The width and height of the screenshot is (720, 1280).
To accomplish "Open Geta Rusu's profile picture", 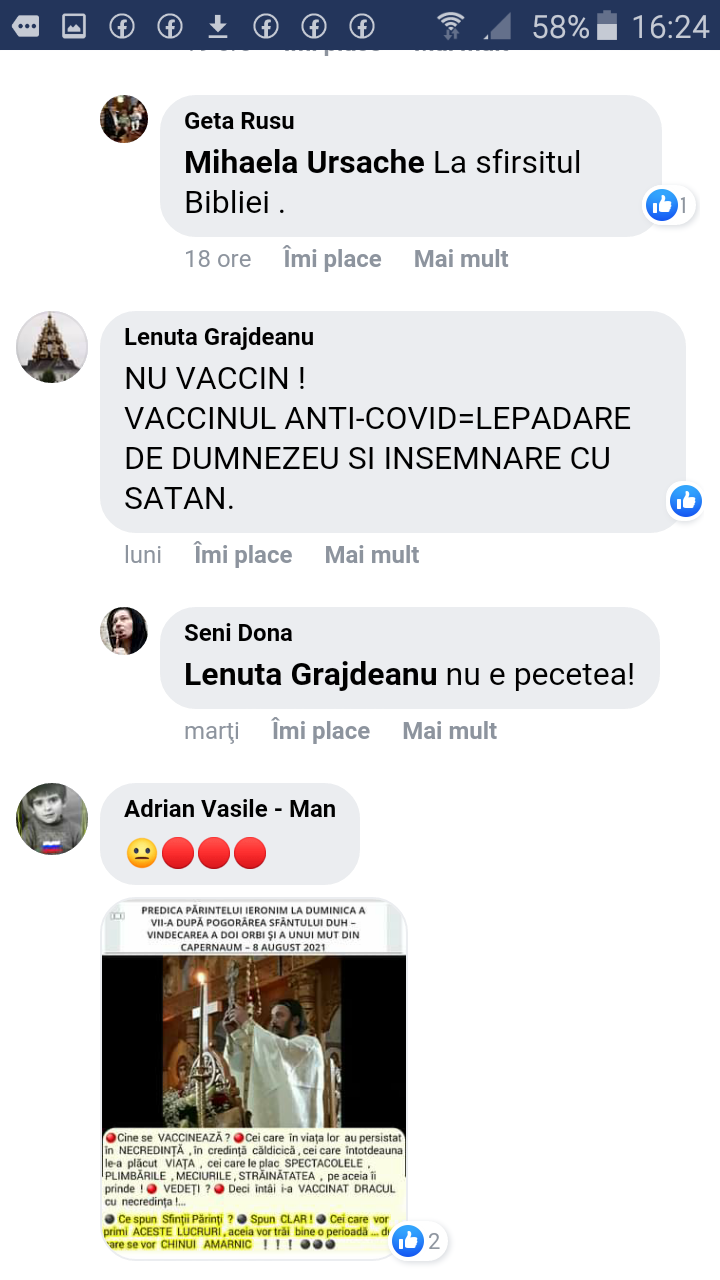I will [x=124, y=120].
